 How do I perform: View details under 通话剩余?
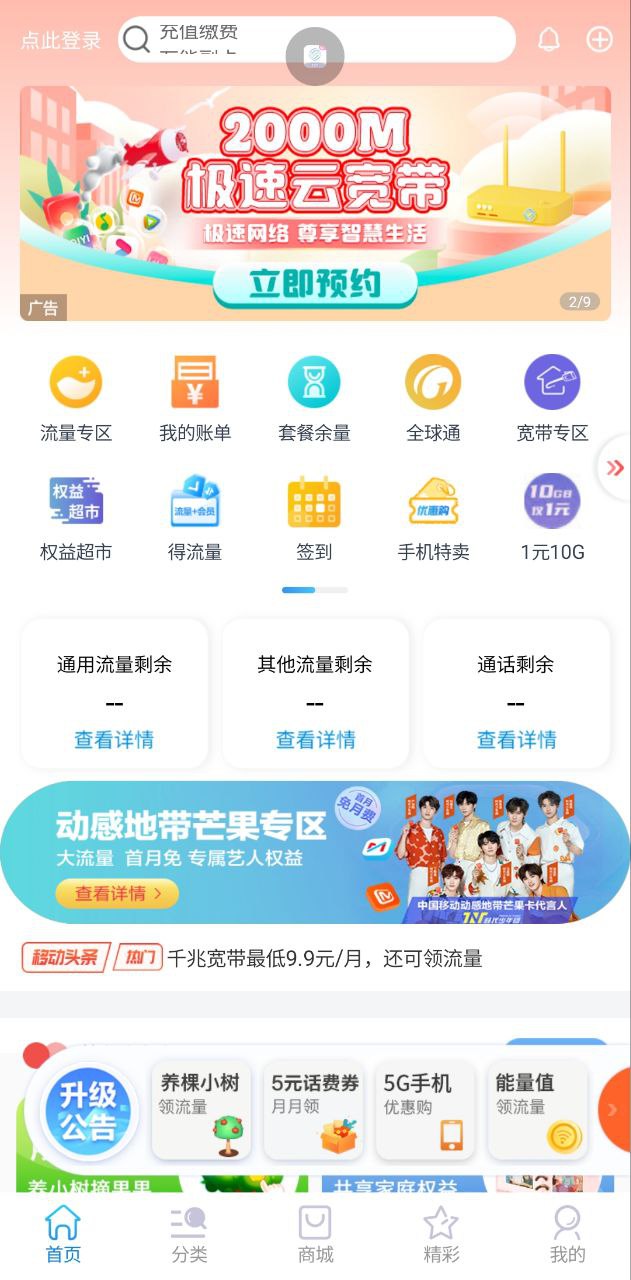[x=516, y=740]
